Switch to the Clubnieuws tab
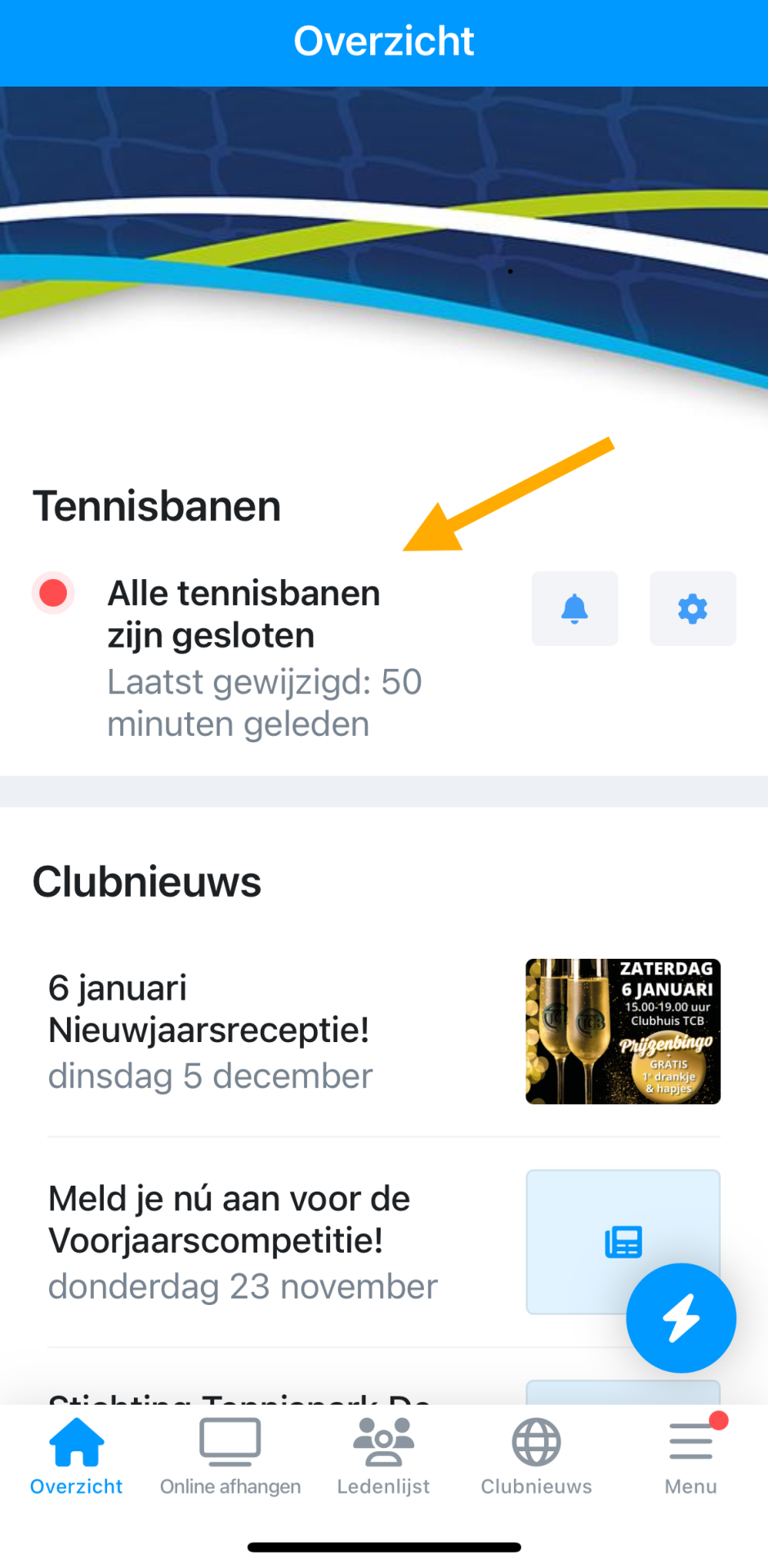The width and height of the screenshot is (768, 1568). (536, 1457)
